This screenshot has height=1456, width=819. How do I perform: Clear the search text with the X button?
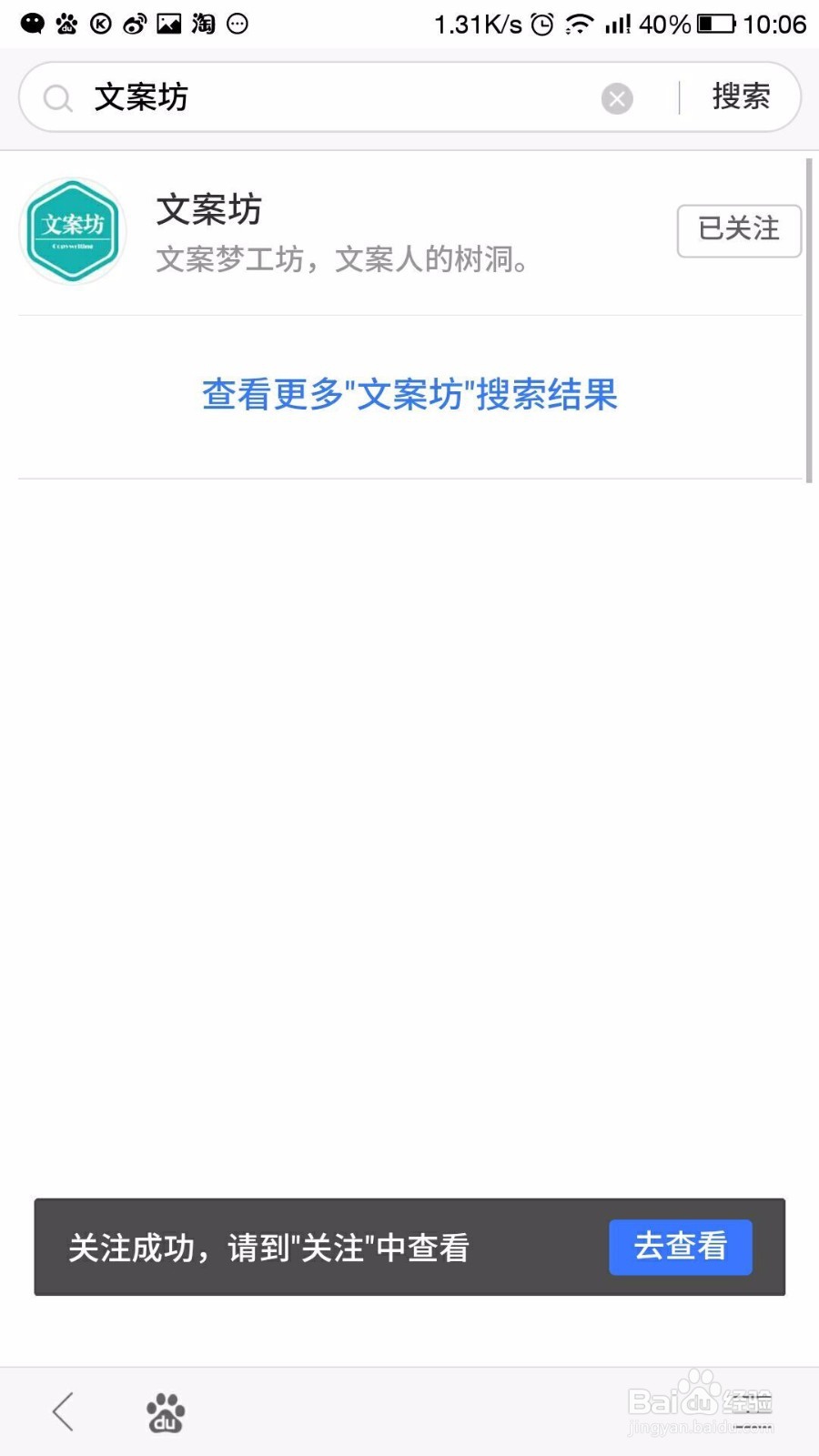point(617,98)
